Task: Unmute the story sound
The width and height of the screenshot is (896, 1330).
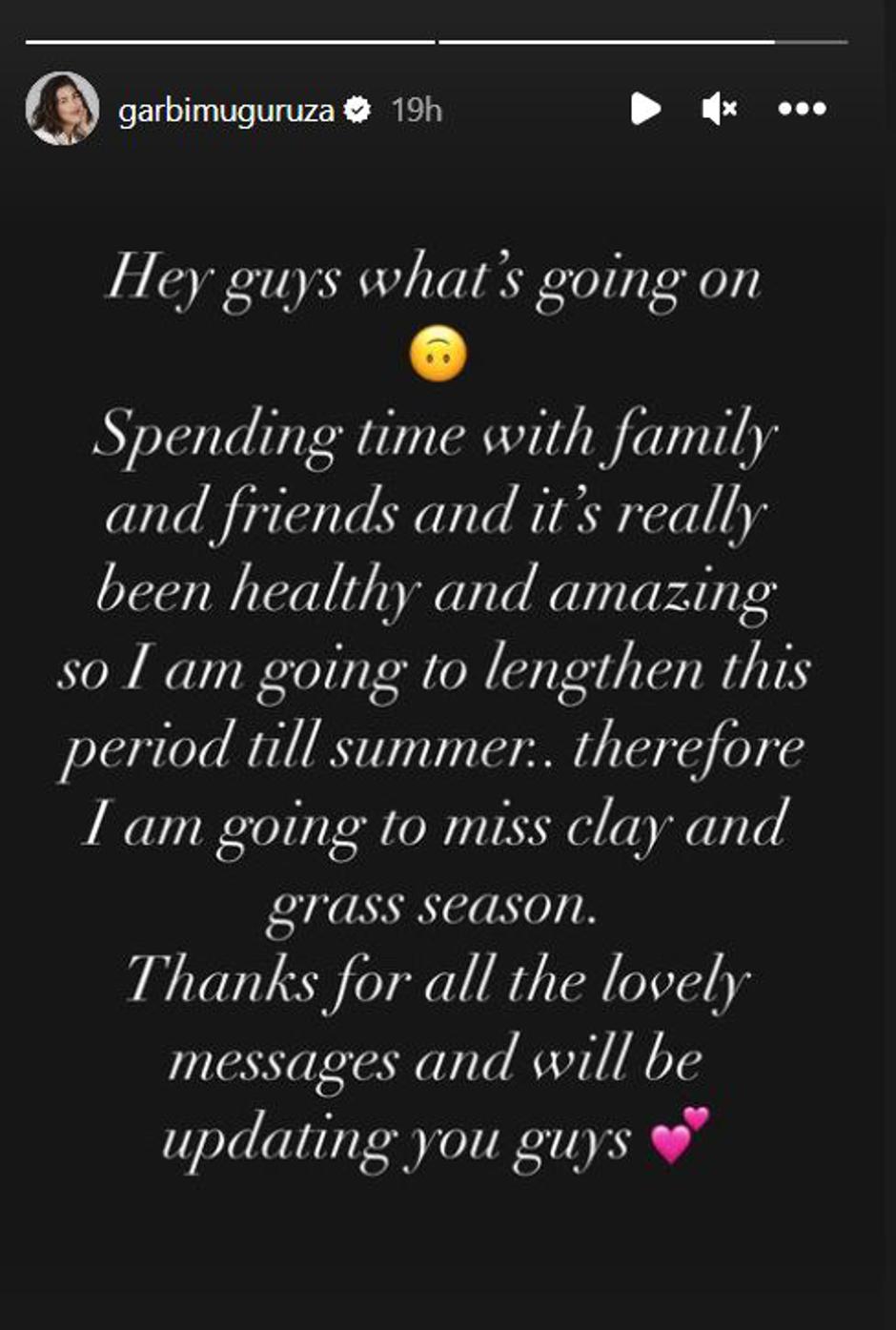Action: (720, 109)
